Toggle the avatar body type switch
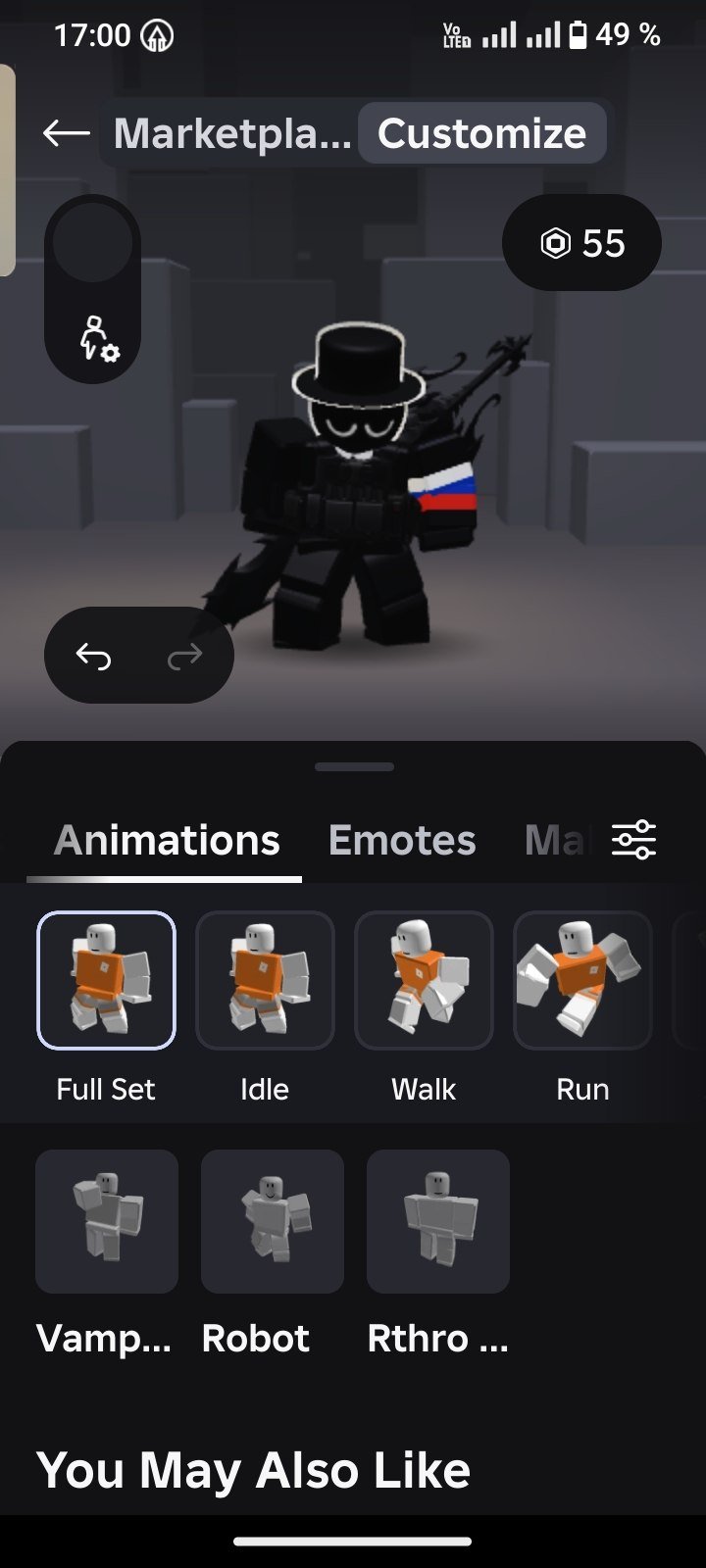This screenshot has height=1568, width=706. pyautogui.click(x=92, y=289)
